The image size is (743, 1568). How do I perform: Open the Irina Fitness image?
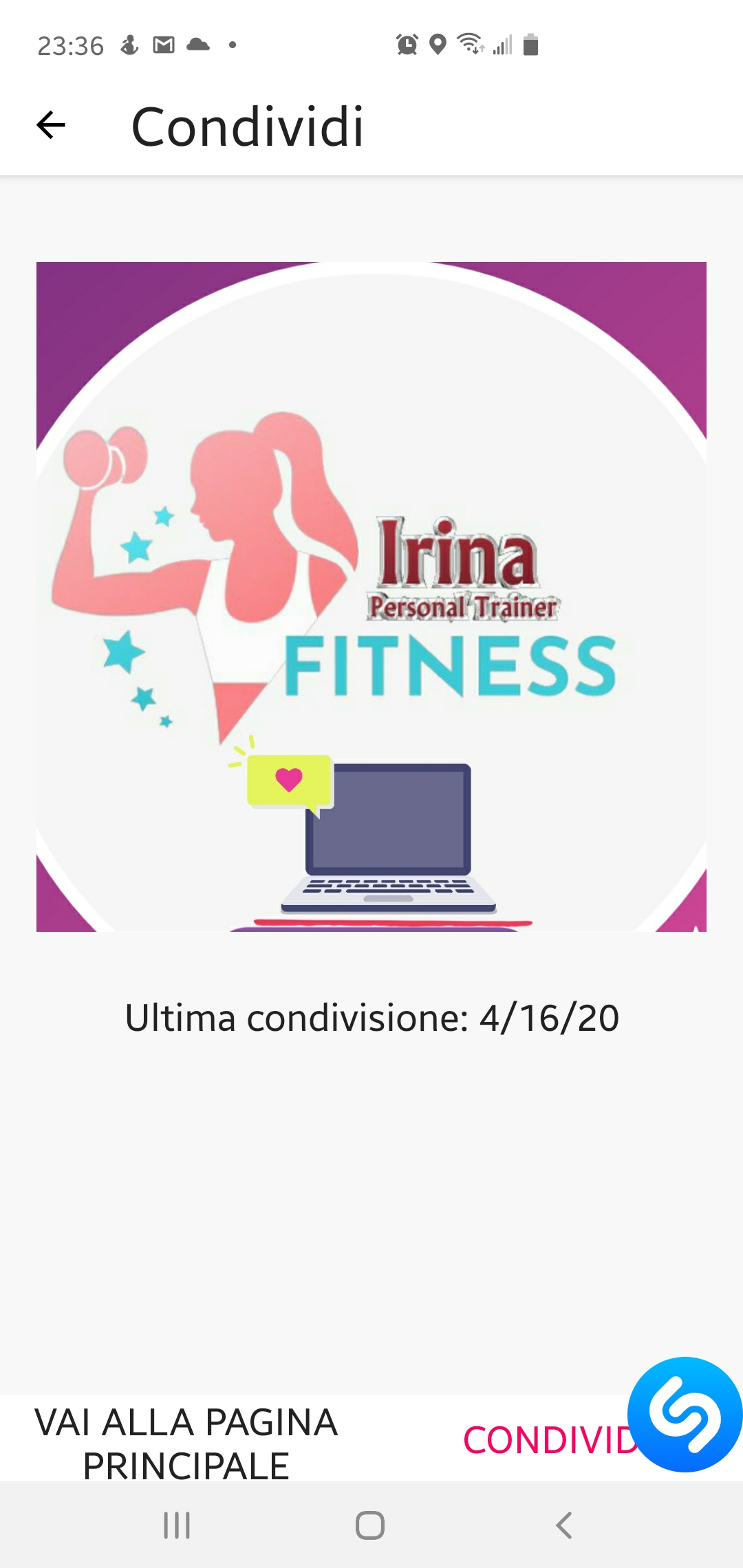click(x=371, y=596)
